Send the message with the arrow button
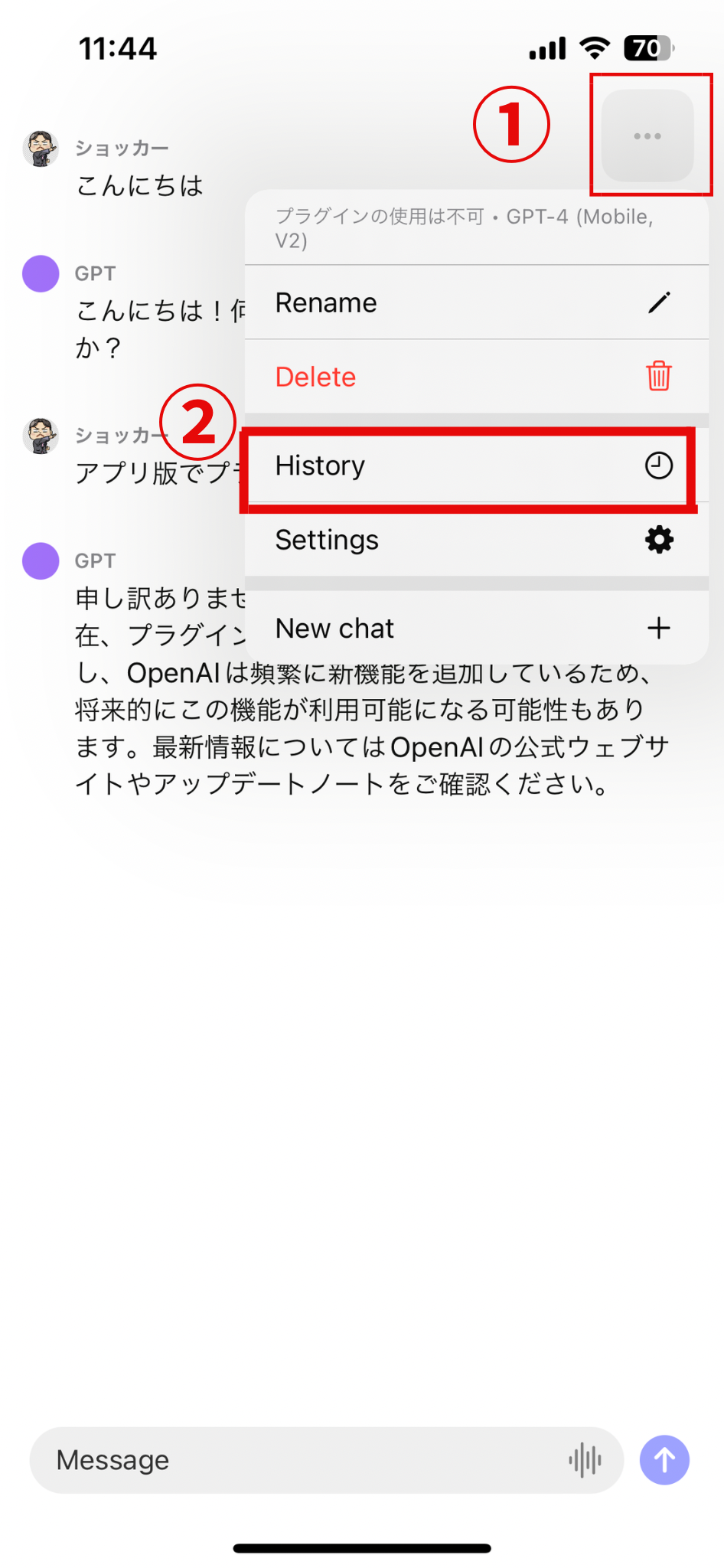The height and width of the screenshot is (1568, 724). [x=664, y=1460]
